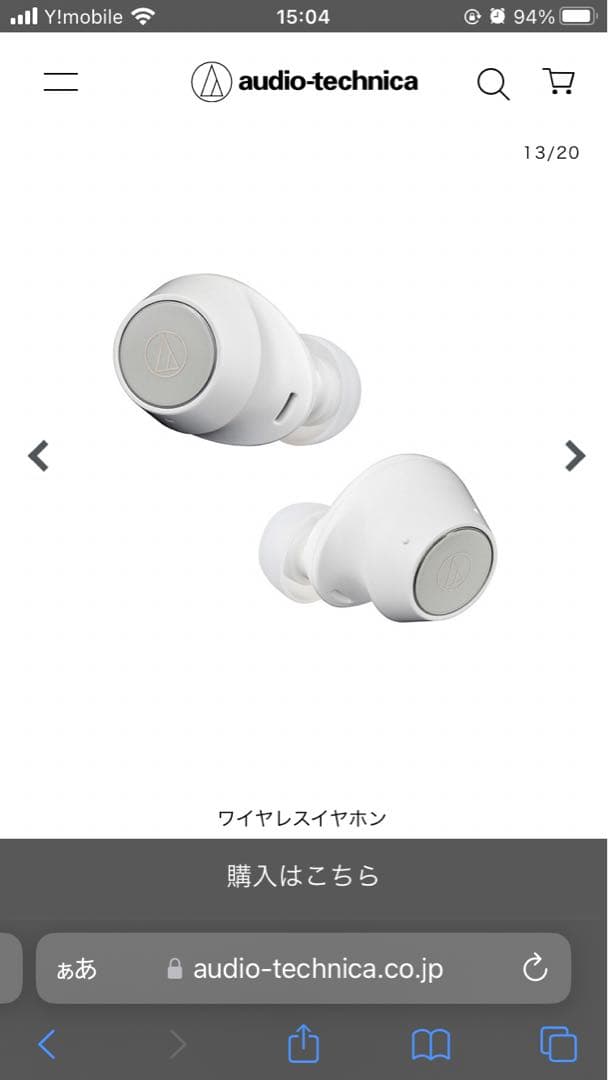The height and width of the screenshot is (1080, 608).
Task: View the shopping cart
Action: click(558, 82)
